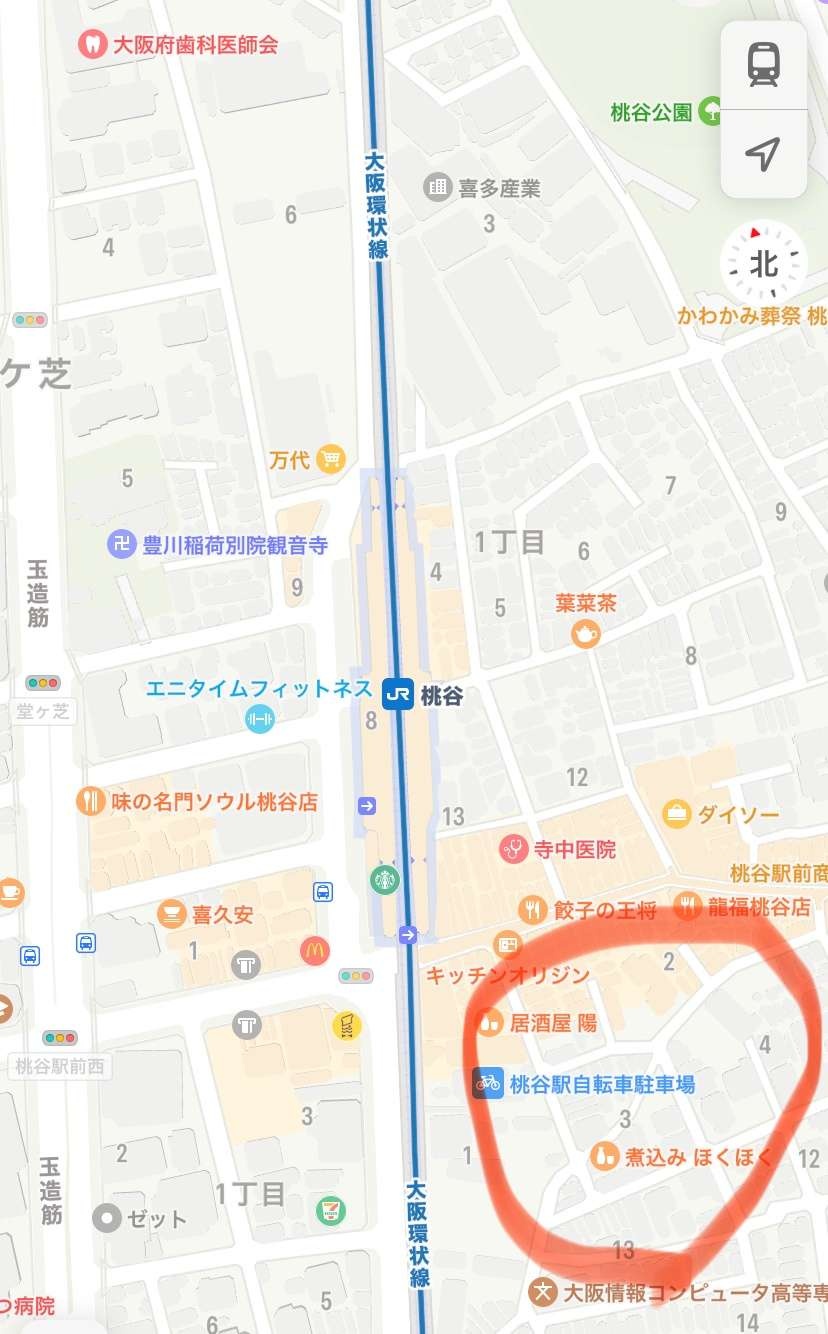The width and height of the screenshot is (828, 1334).
Task: Open the 豊川稲荷別院観音寺 temple marker
Action: (x=122, y=545)
